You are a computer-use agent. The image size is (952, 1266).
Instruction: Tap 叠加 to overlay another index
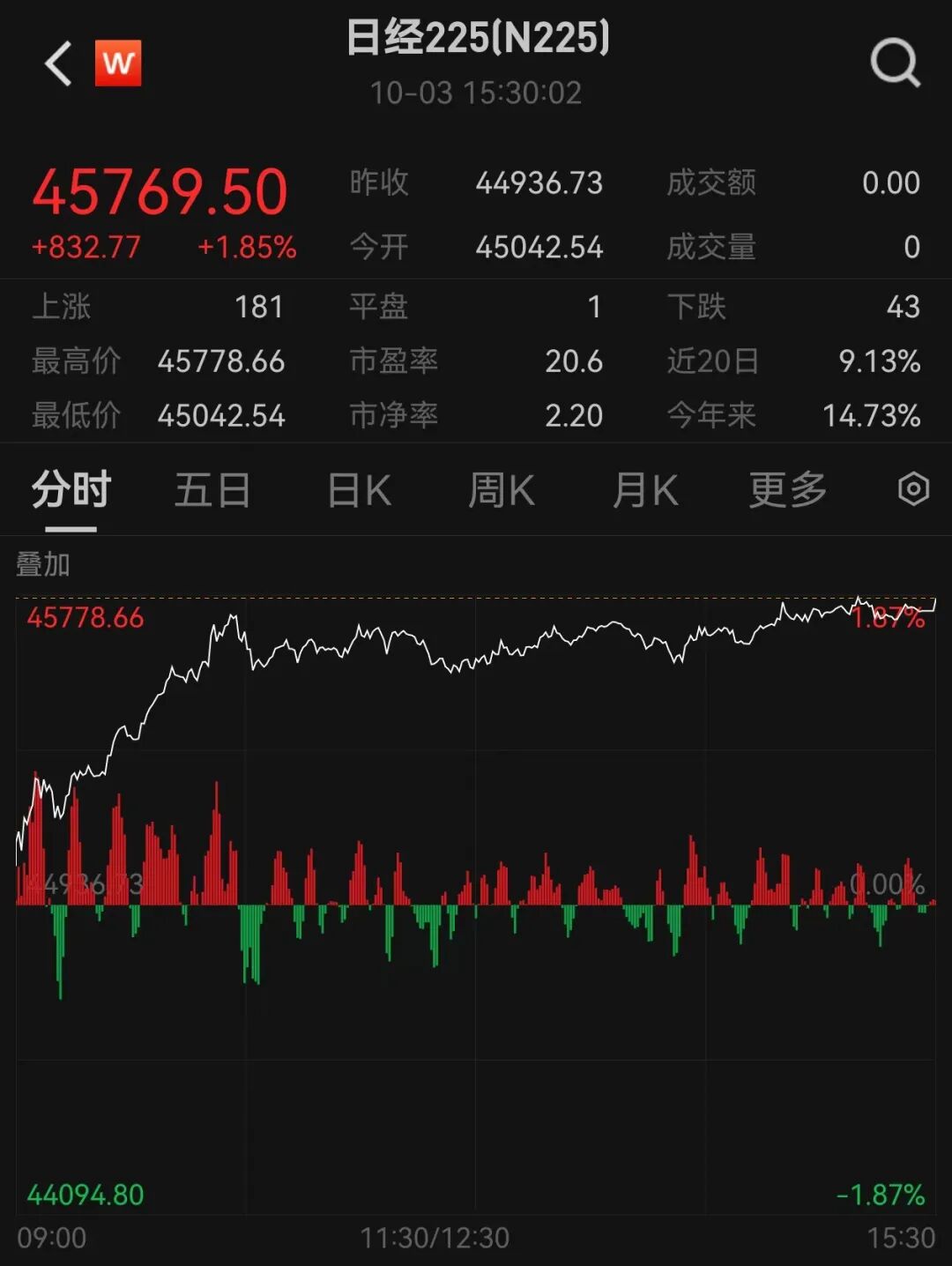pyautogui.click(x=43, y=564)
